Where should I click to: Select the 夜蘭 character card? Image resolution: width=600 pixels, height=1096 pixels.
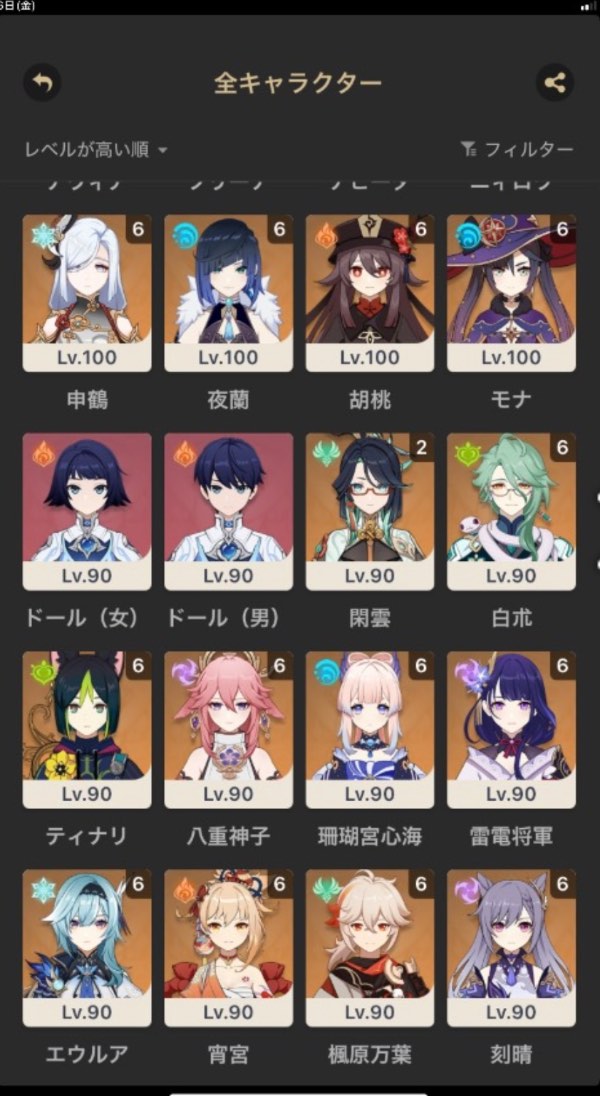pyautogui.click(x=229, y=293)
